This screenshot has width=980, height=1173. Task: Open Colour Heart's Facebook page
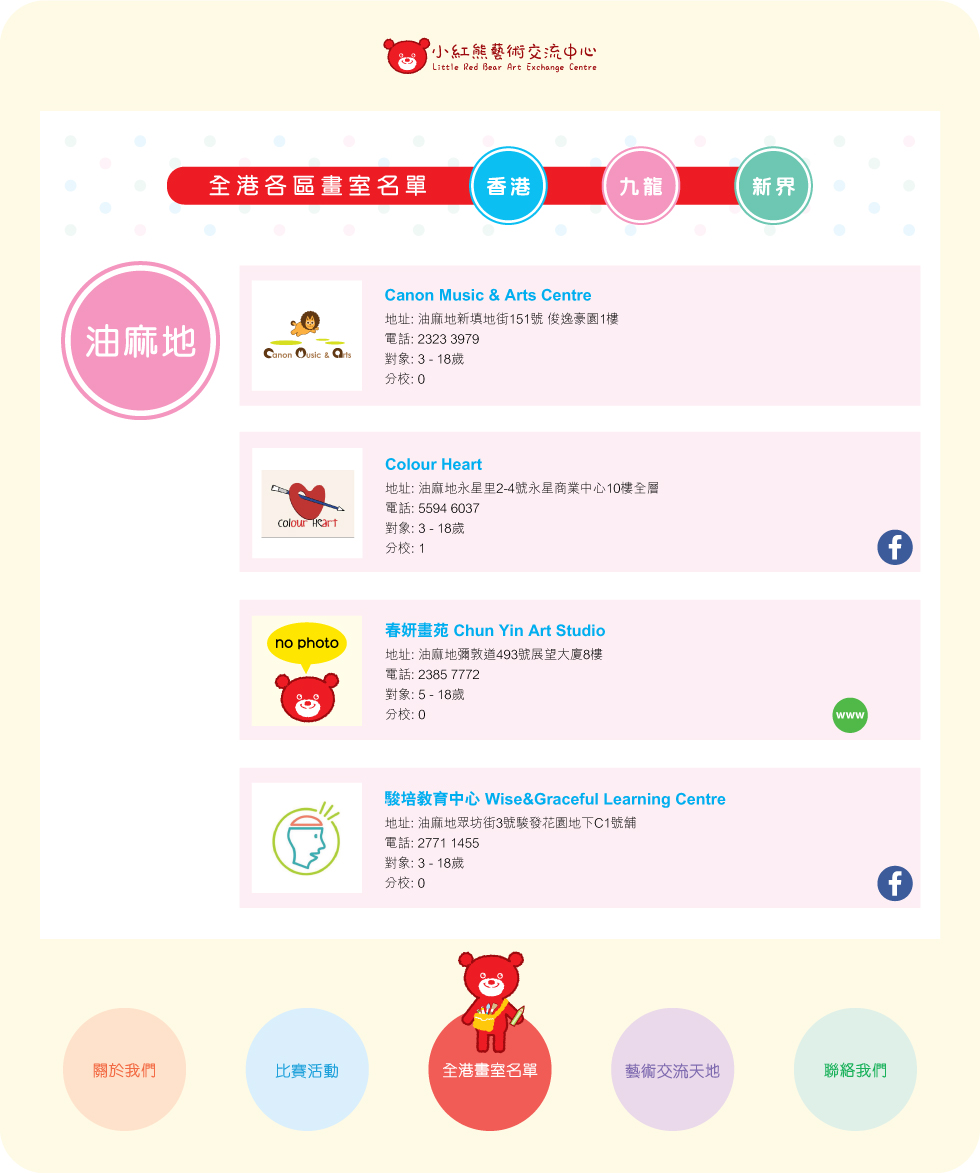click(895, 547)
